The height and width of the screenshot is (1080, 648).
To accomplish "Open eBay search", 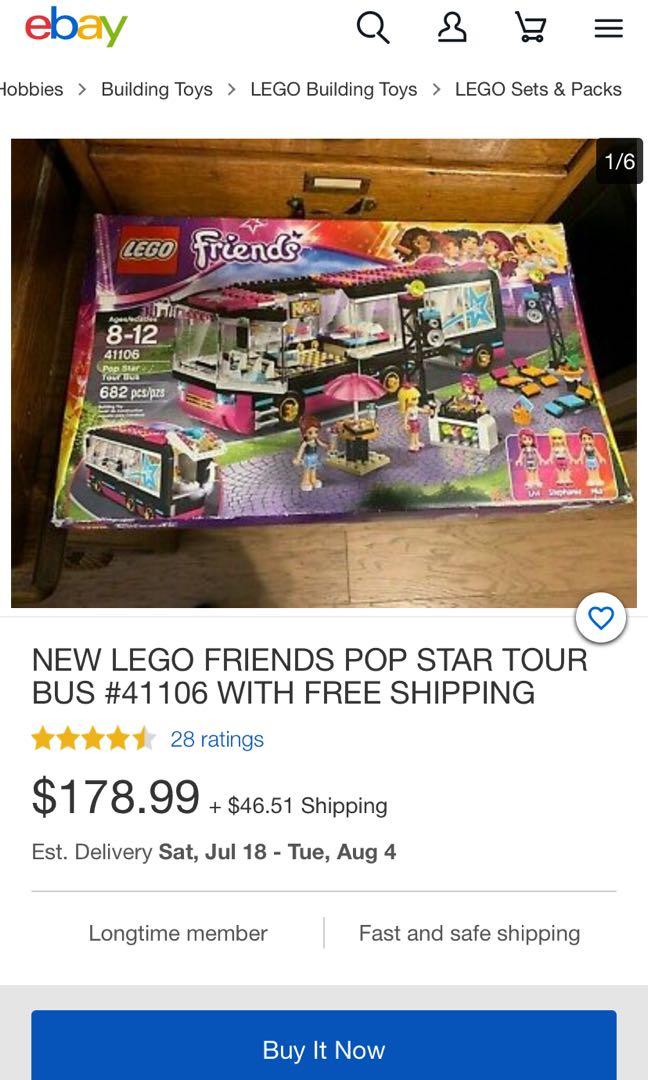I will pos(373,28).
